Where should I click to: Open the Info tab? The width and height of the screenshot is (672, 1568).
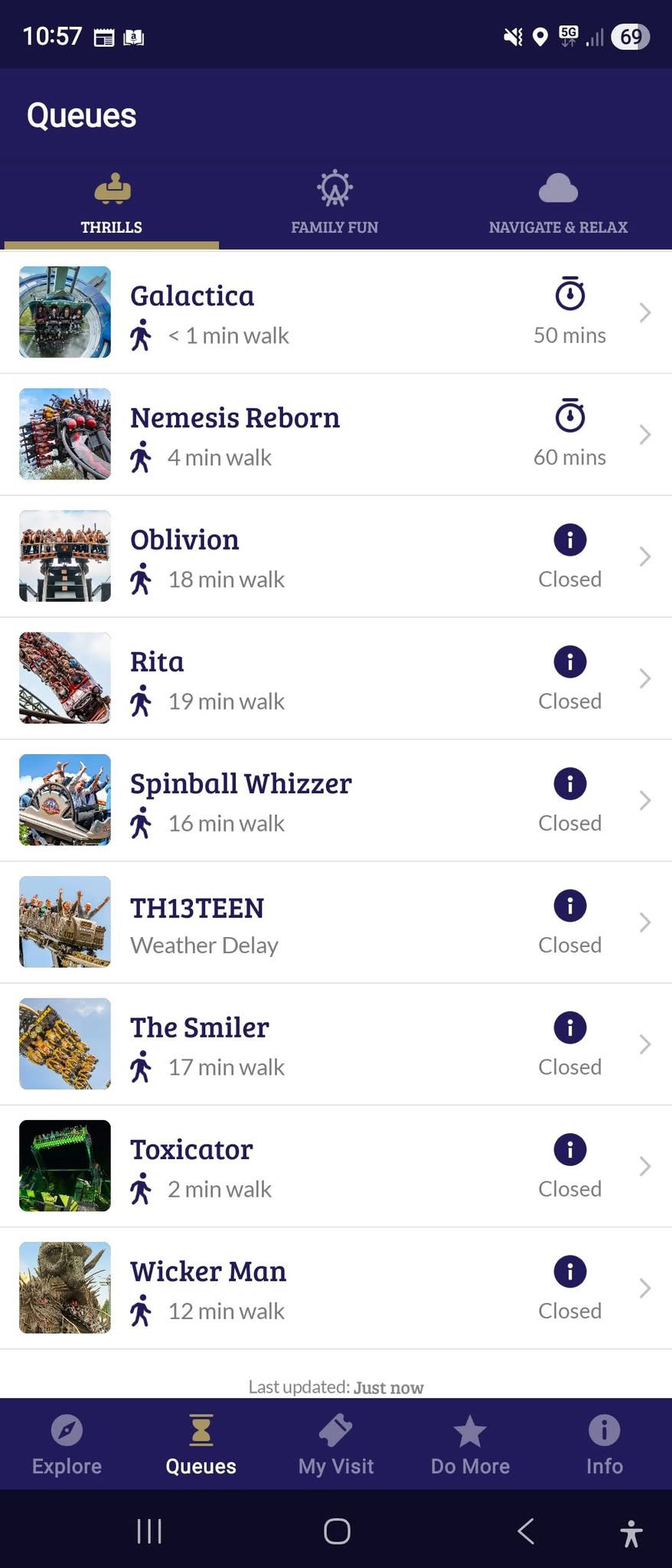click(x=604, y=1445)
